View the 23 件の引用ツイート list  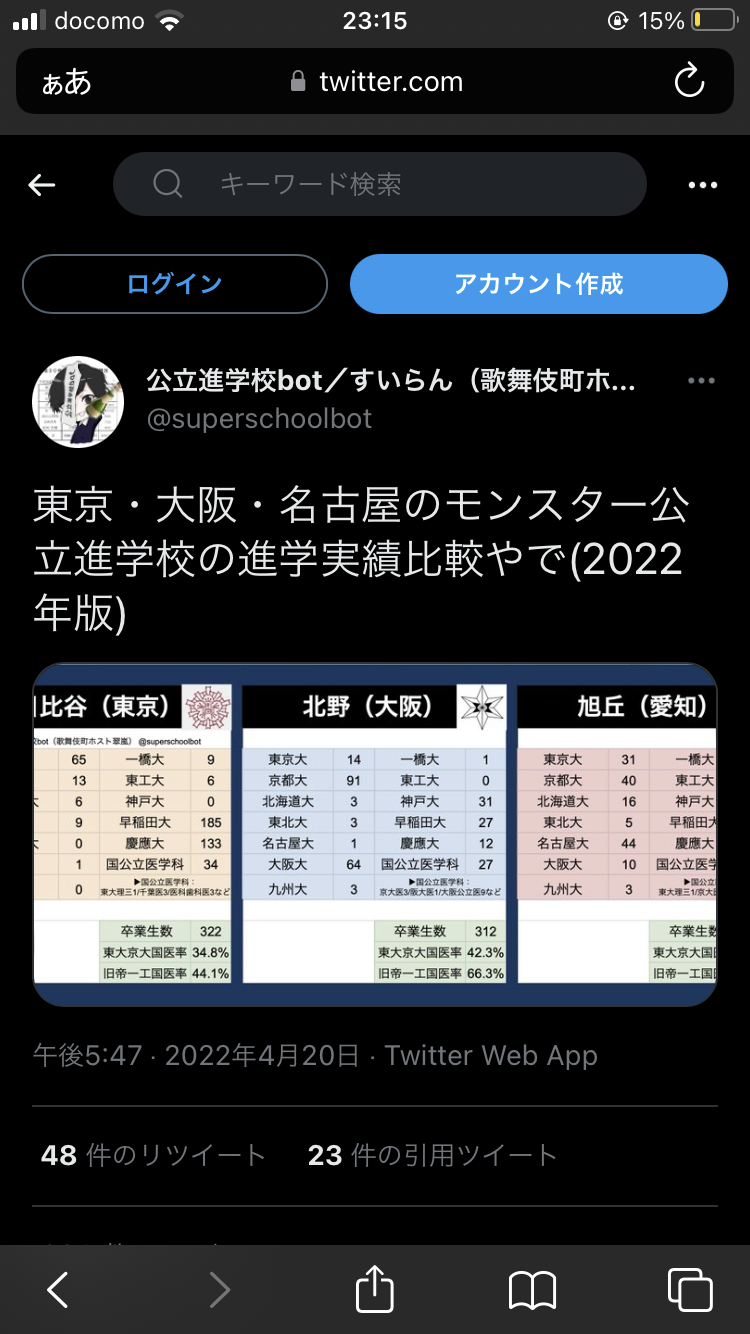pos(432,1155)
